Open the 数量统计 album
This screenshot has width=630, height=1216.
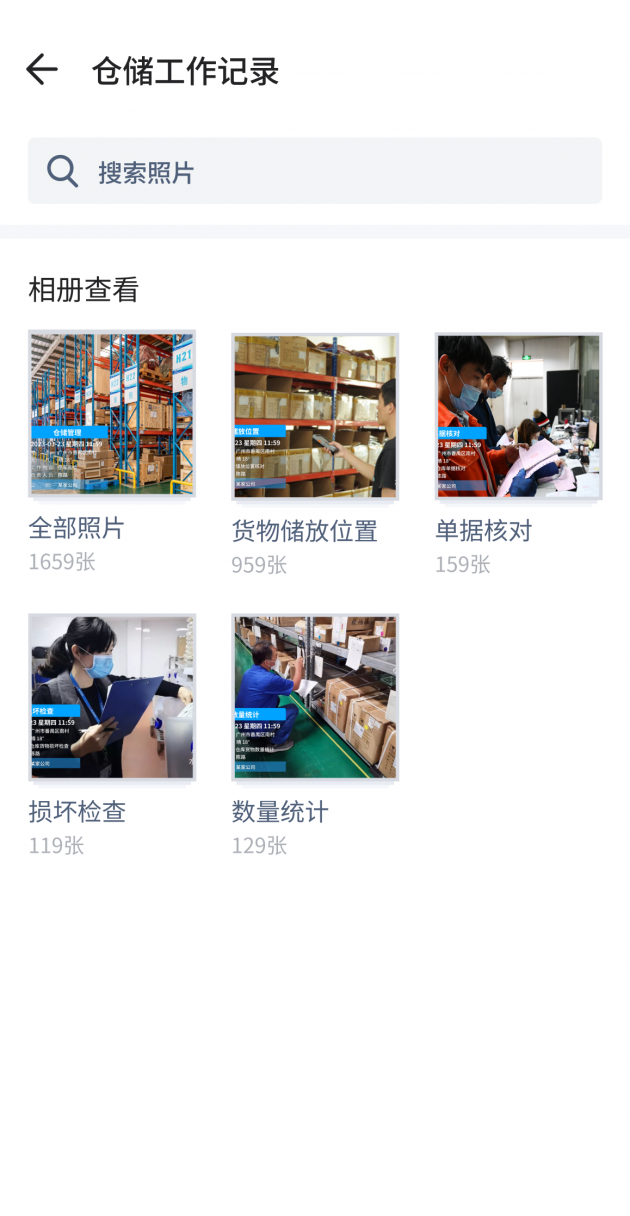315,697
